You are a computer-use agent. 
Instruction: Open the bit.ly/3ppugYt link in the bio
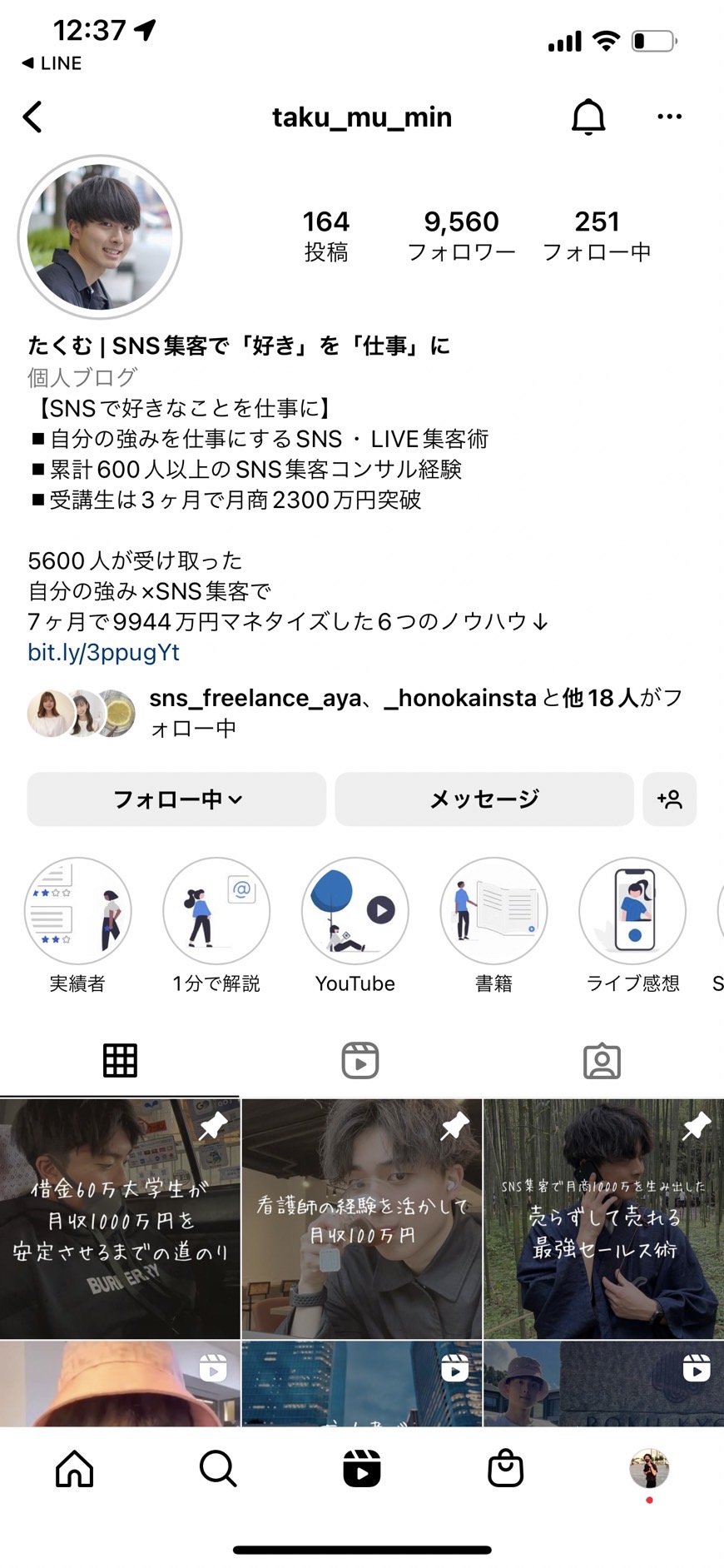[103, 652]
